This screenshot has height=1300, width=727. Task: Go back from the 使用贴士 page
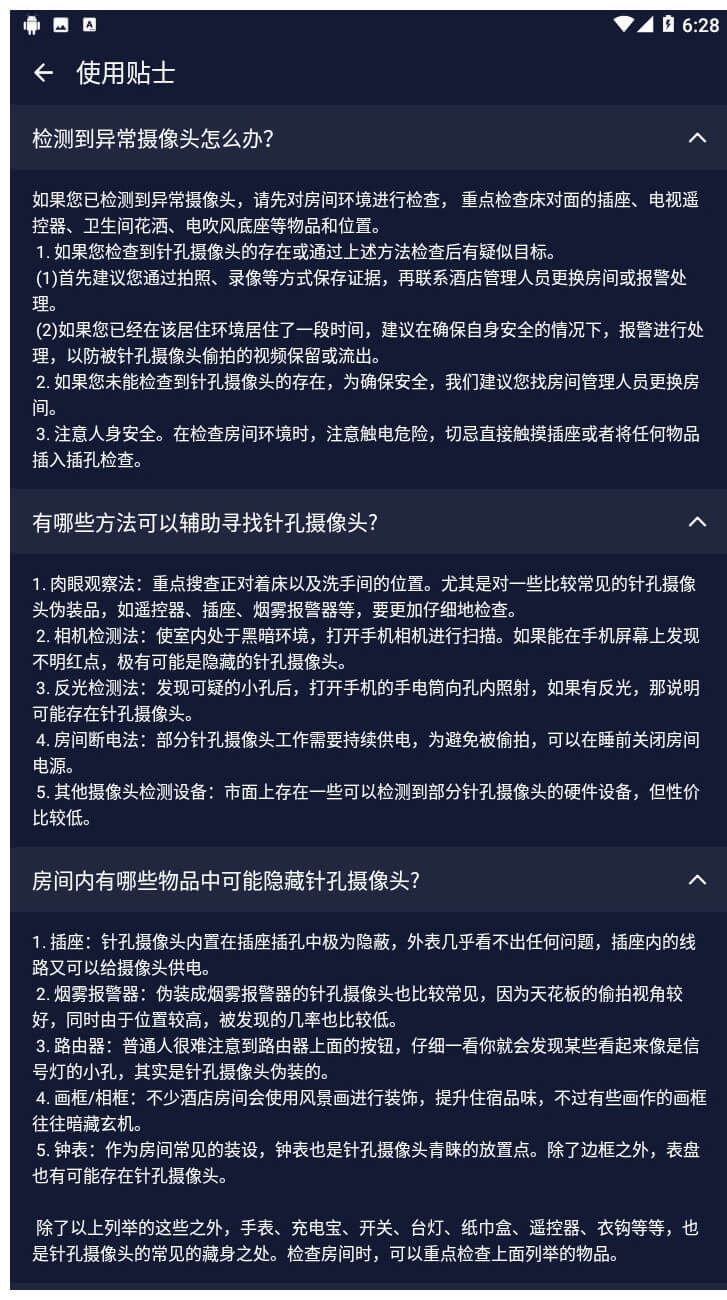pyautogui.click(x=43, y=72)
